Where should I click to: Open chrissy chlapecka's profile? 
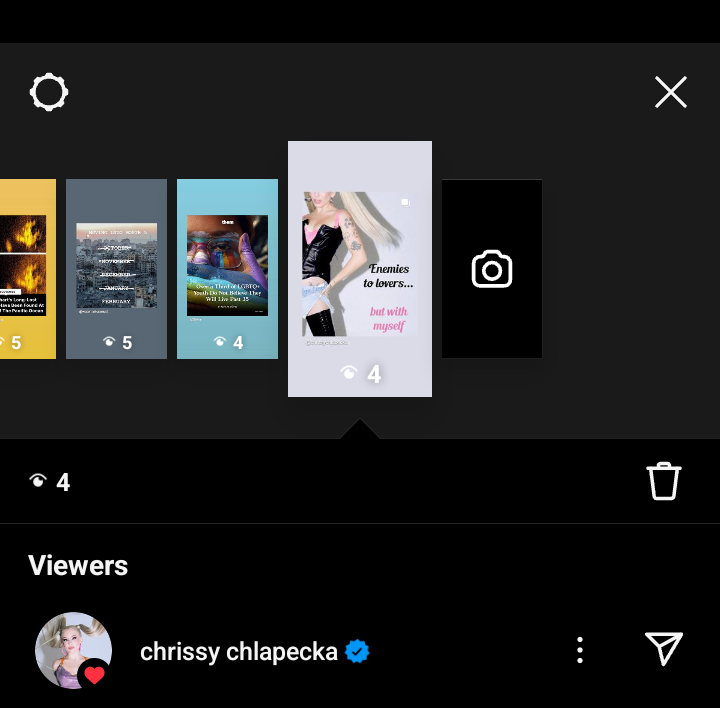click(x=238, y=652)
